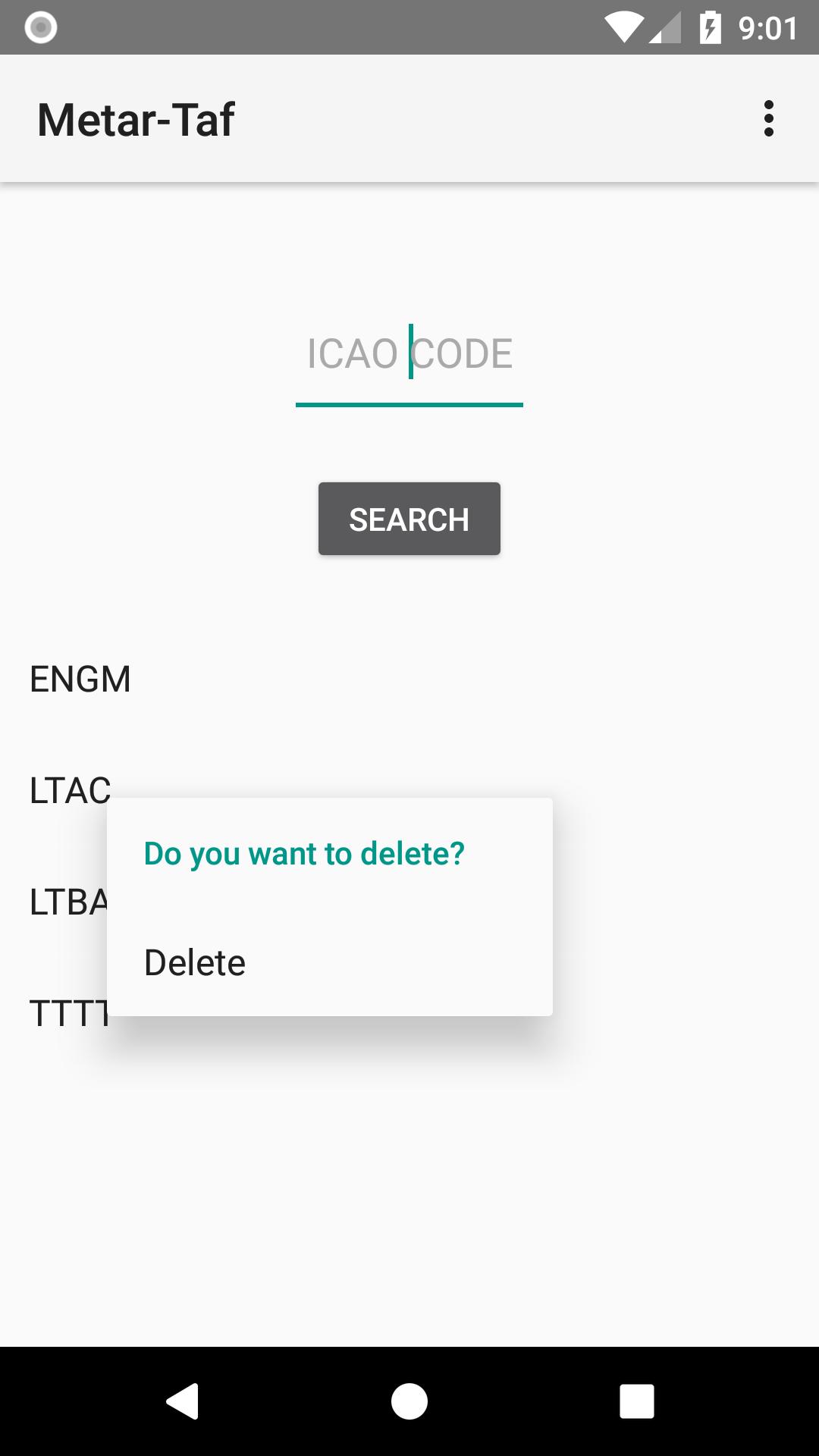Image resolution: width=819 pixels, height=1456 pixels.
Task: Open the ENGM entry
Action: point(80,679)
